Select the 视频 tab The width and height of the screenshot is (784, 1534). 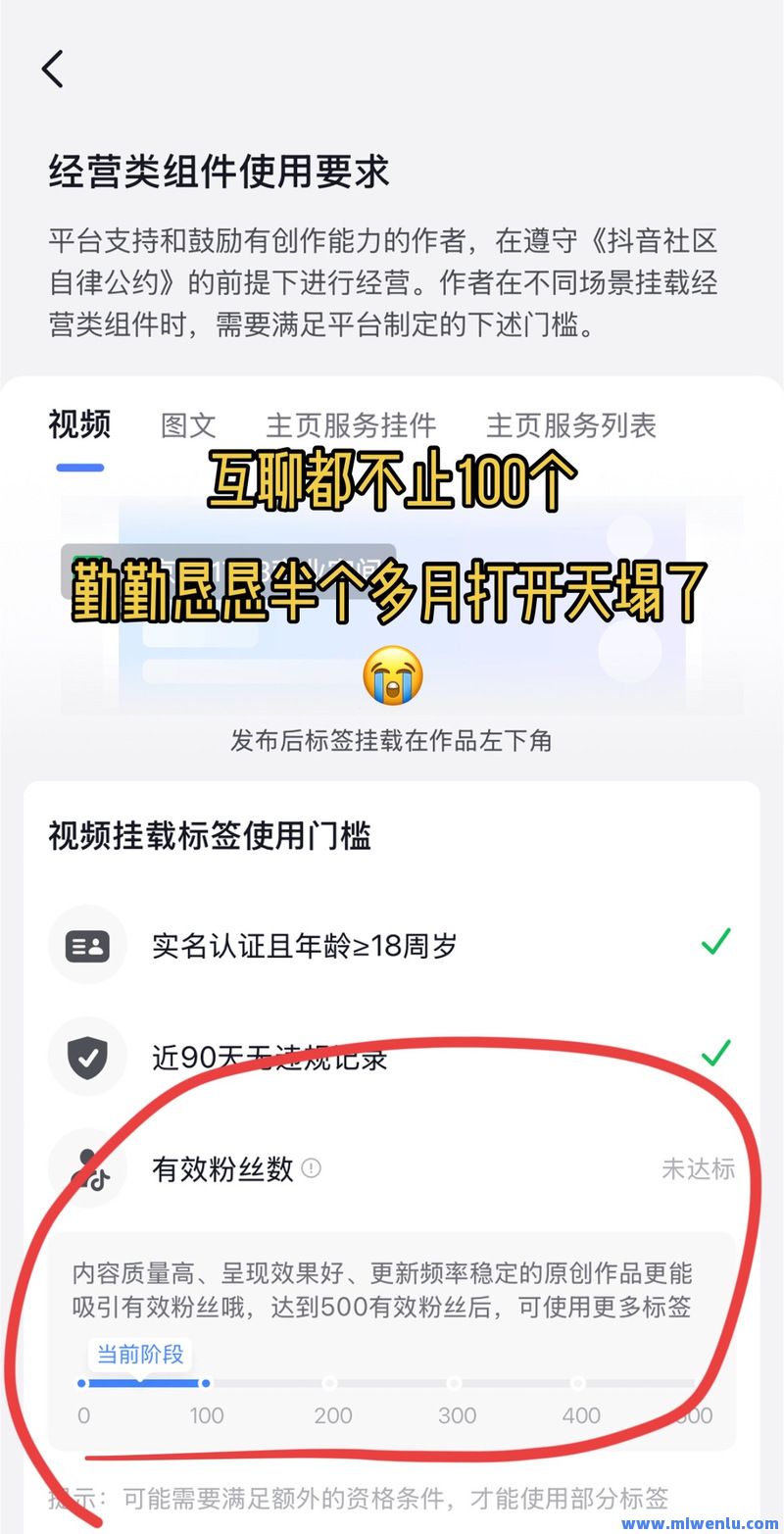pos(79,425)
